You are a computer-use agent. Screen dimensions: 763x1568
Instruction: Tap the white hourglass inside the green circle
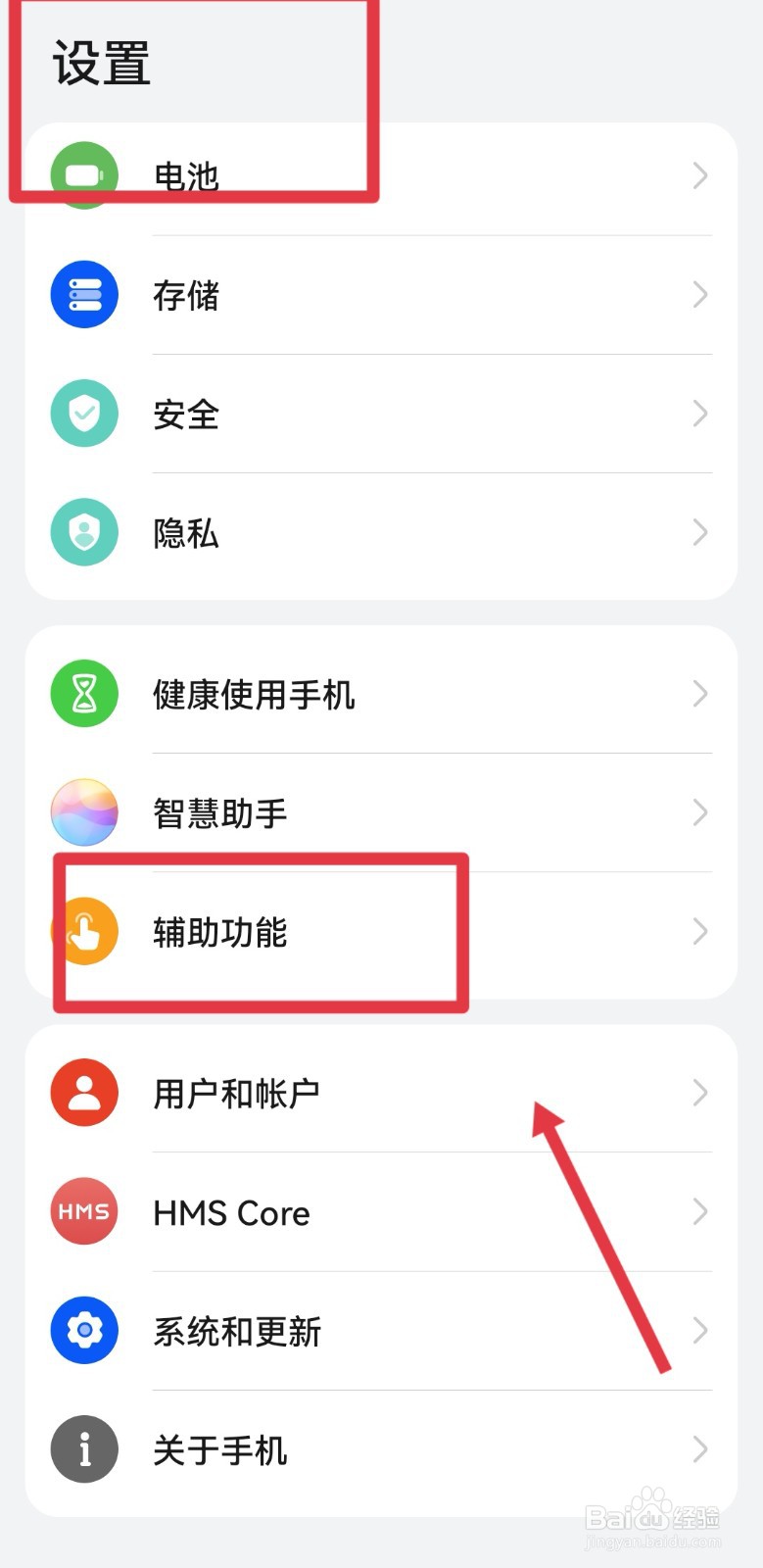[x=84, y=694]
